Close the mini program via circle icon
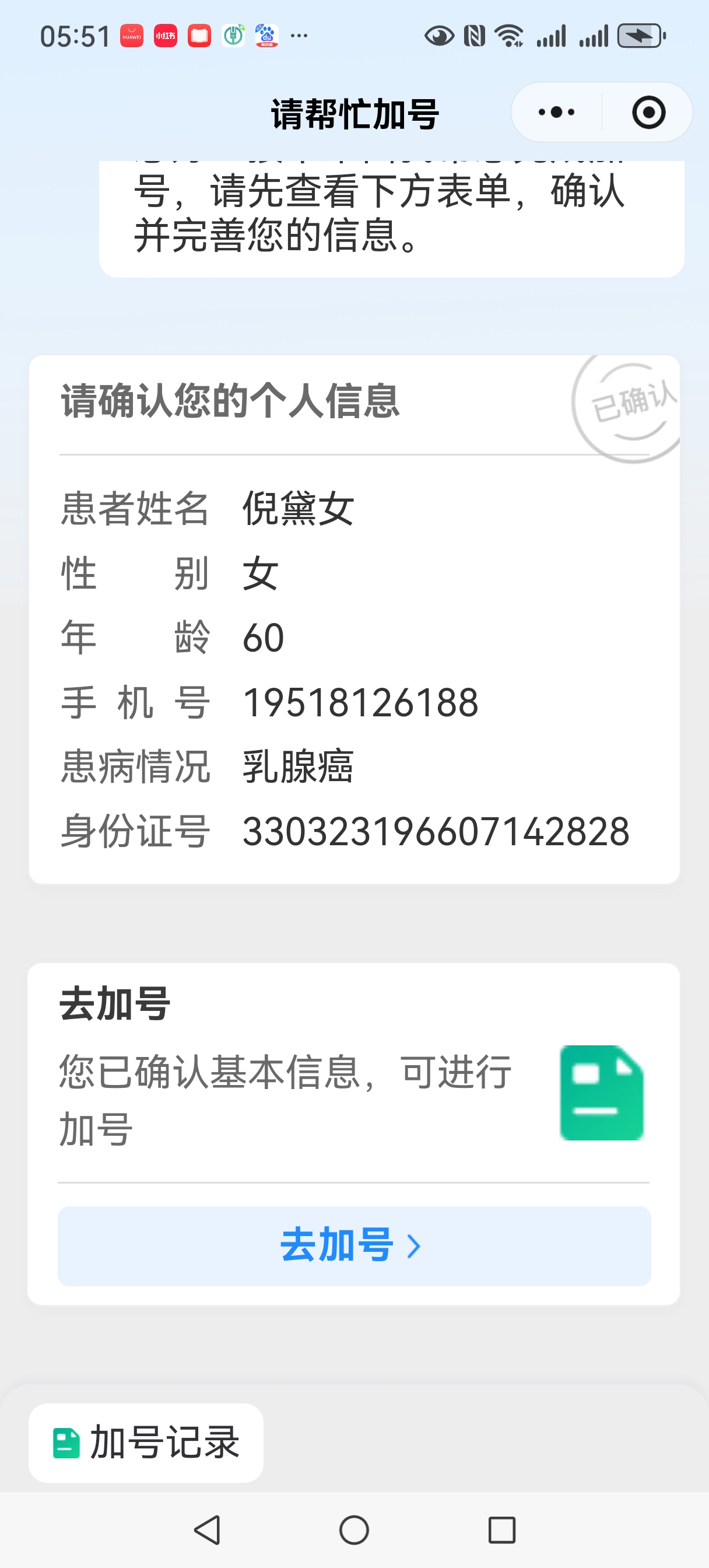 [x=648, y=113]
